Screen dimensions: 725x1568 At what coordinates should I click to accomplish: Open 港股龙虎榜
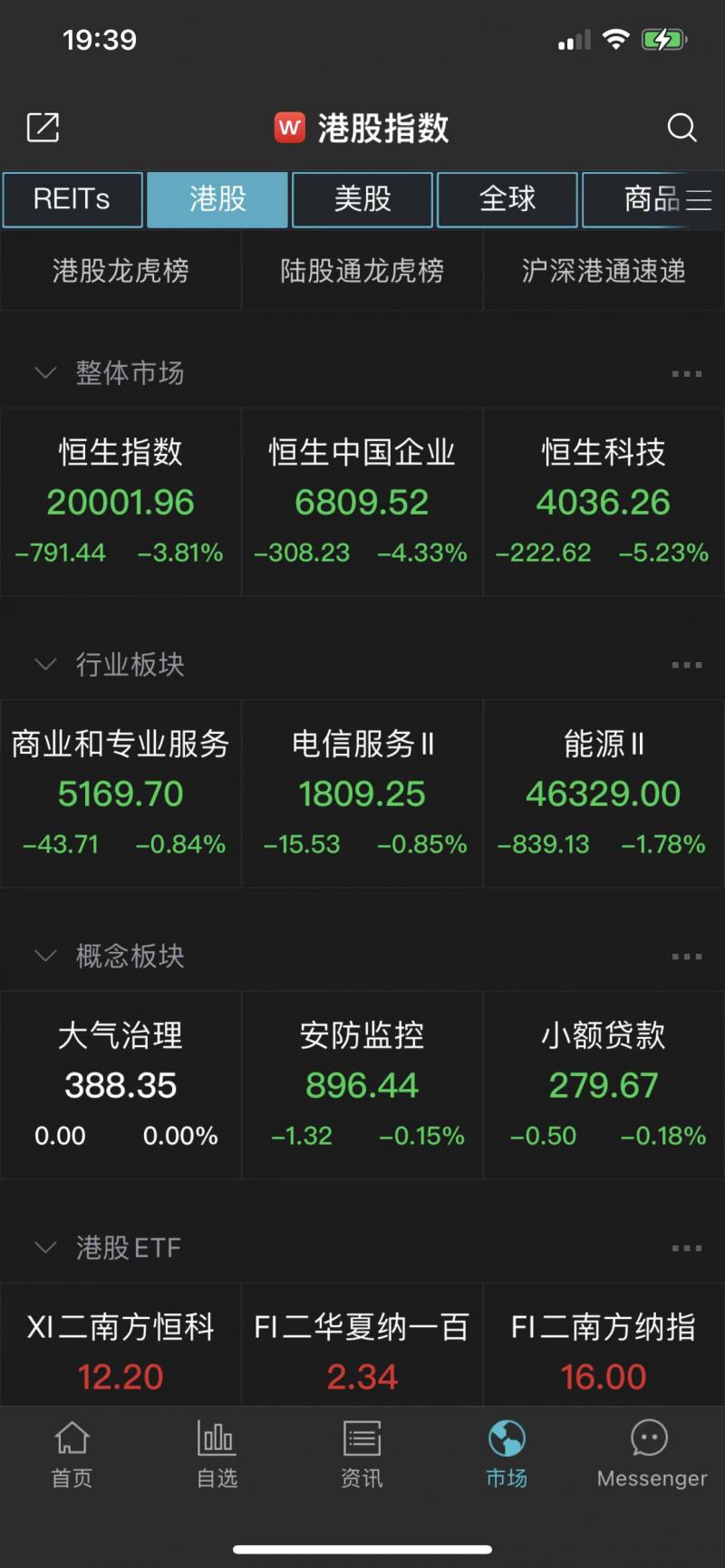tap(121, 270)
